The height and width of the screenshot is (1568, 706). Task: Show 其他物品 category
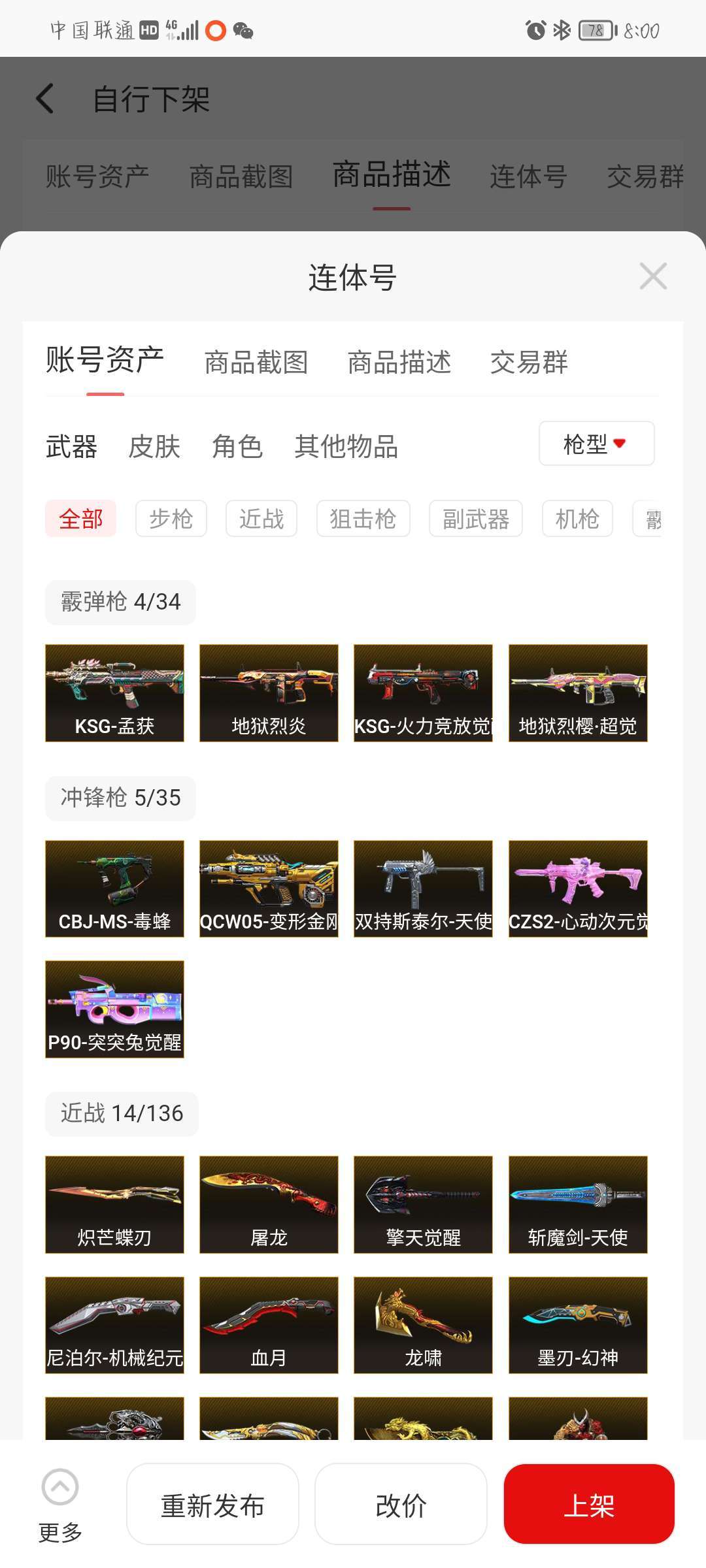pyautogui.click(x=346, y=447)
